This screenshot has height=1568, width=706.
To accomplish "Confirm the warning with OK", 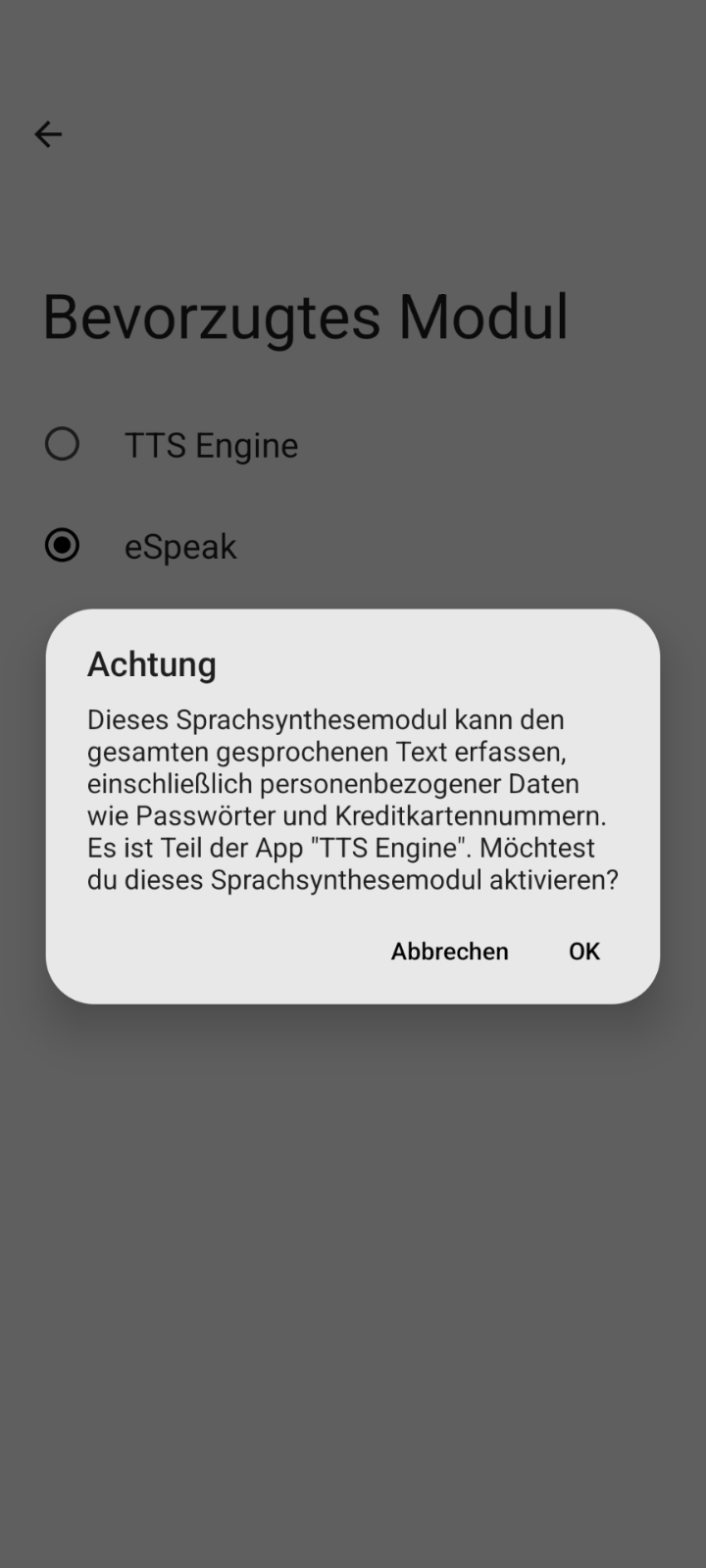I will click(x=584, y=951).
